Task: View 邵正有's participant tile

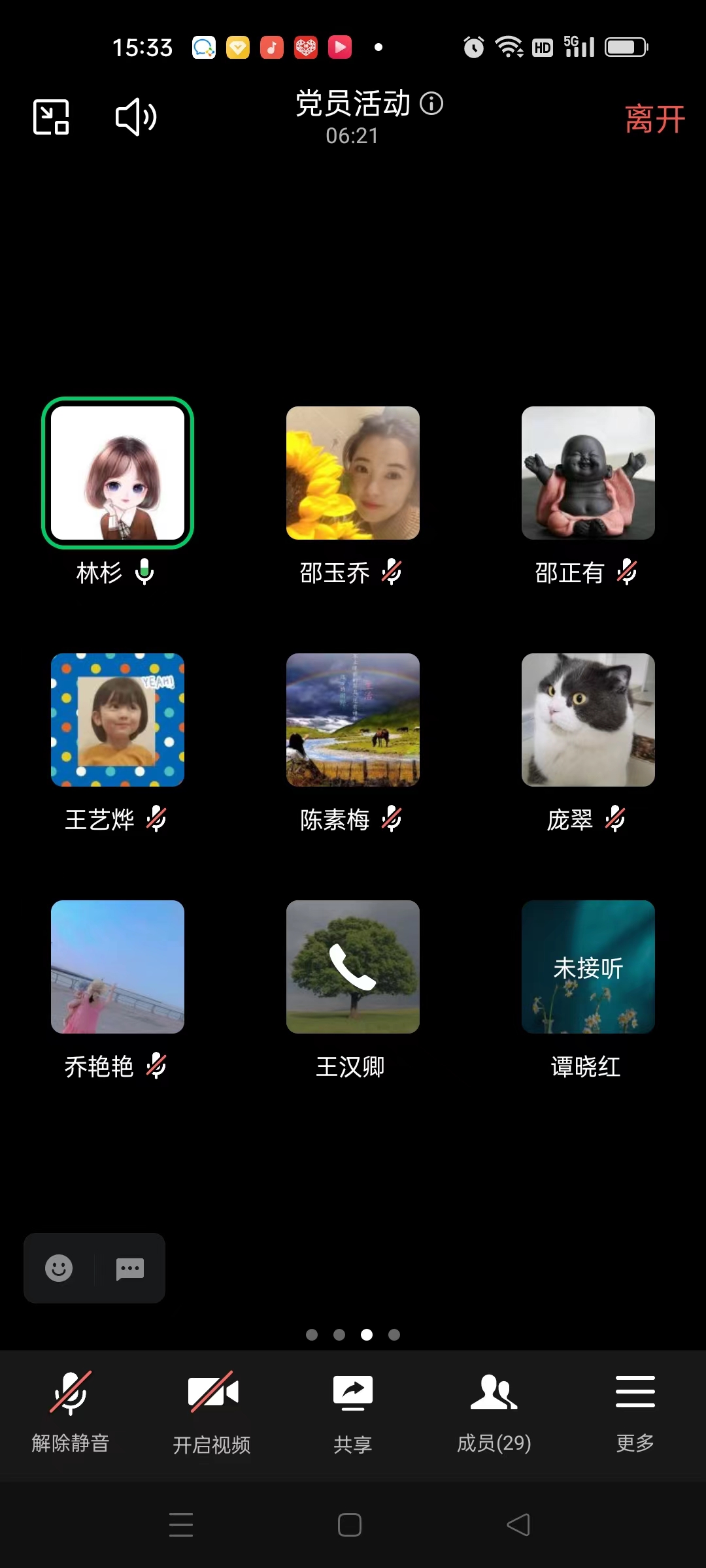Action: pos(588,473)
